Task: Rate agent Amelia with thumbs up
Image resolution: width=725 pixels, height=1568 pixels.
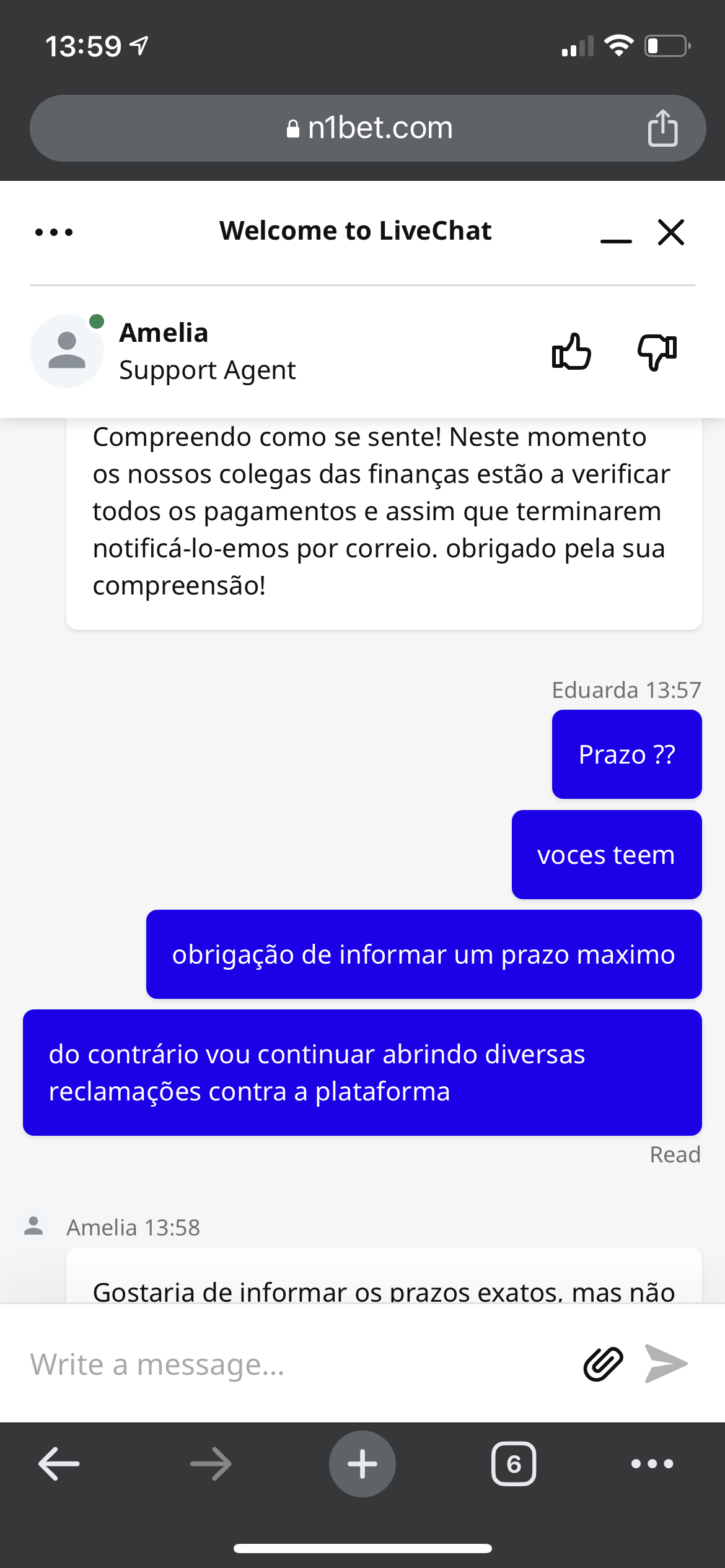Action: [x=571, y=352]
